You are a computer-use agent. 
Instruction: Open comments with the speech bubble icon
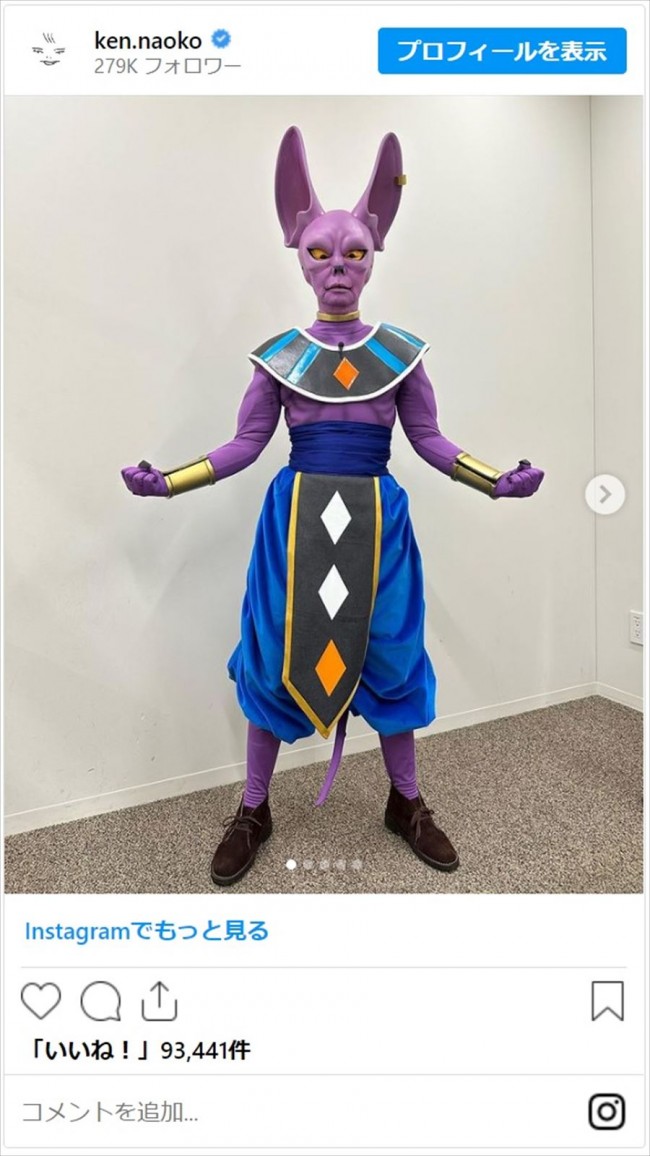tap(101, 1001)
